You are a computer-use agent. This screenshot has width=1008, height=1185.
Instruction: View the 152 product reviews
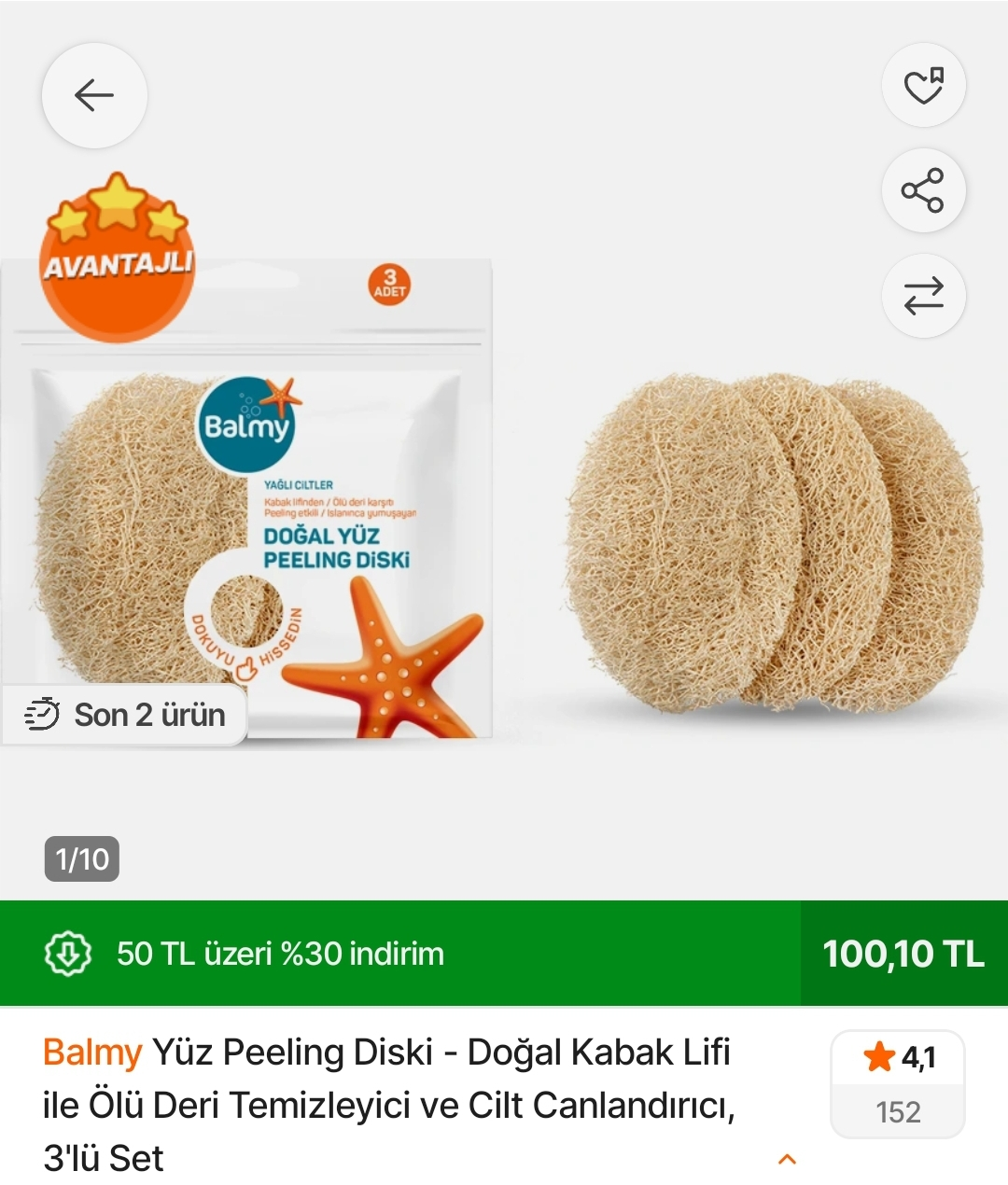click(897, 1110)
